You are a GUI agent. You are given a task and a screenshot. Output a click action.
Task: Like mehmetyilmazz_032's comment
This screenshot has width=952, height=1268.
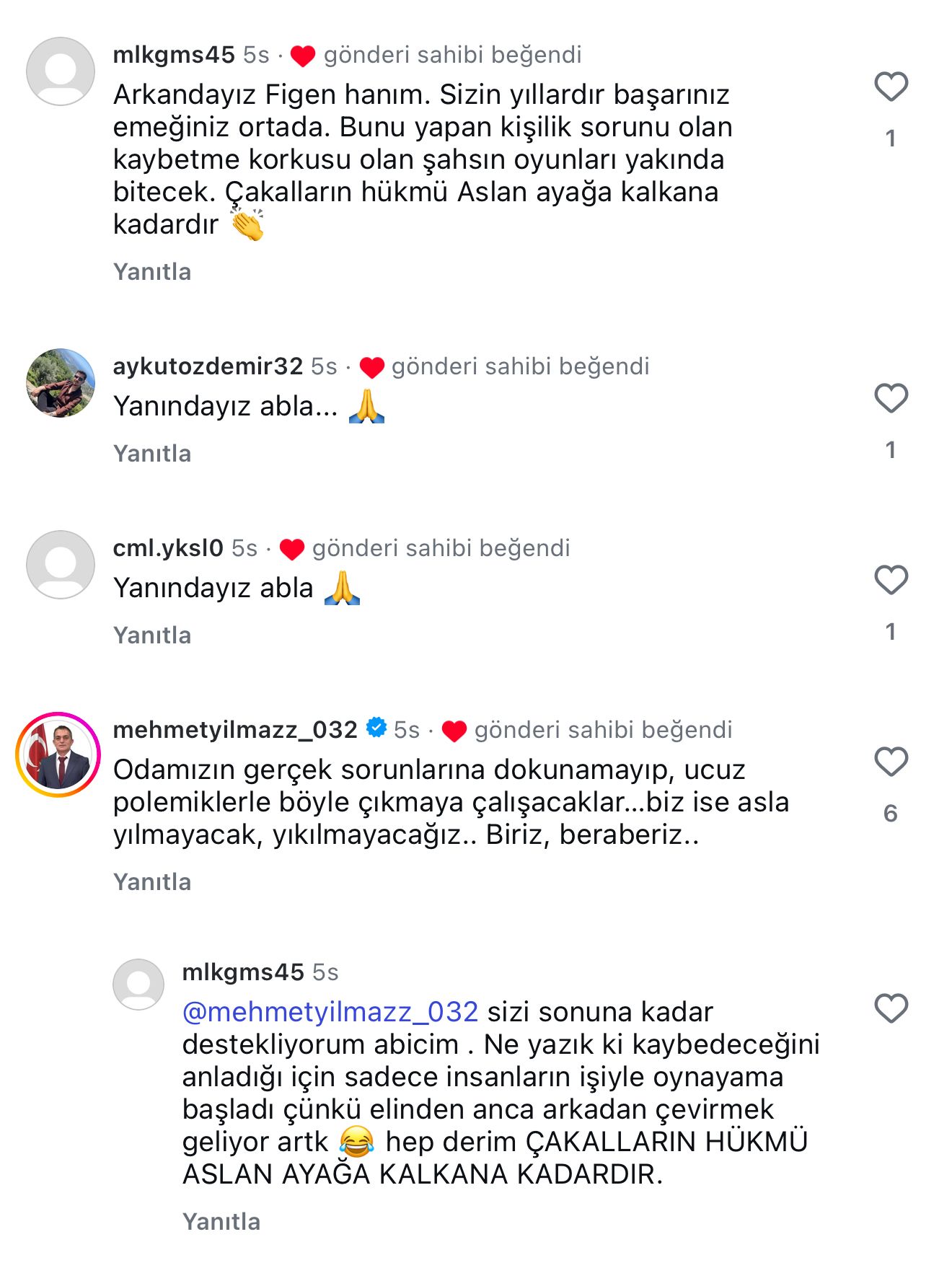click(x=891, y=762)
